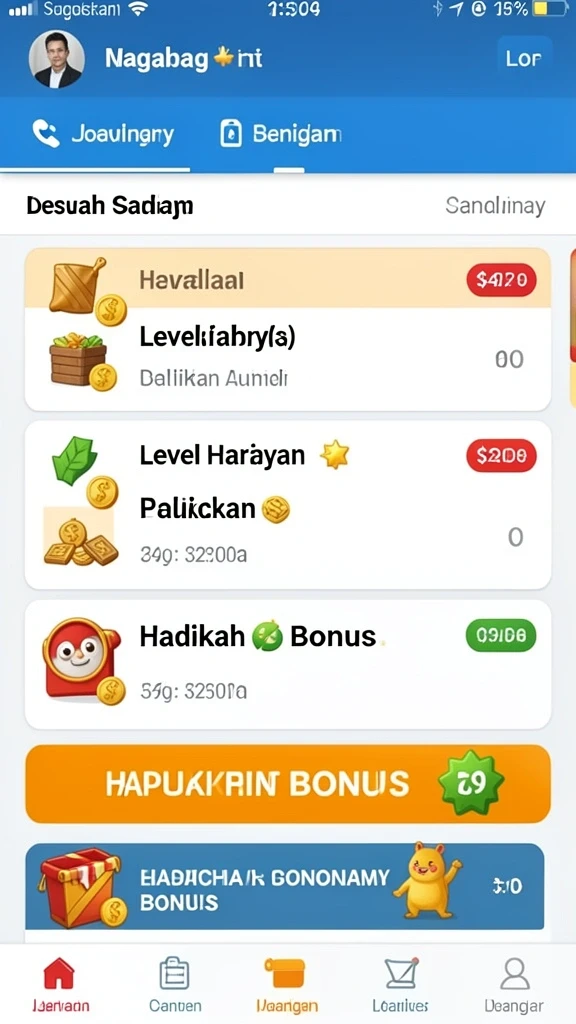Open the Levelifabry(s) card

coord(287,329)
